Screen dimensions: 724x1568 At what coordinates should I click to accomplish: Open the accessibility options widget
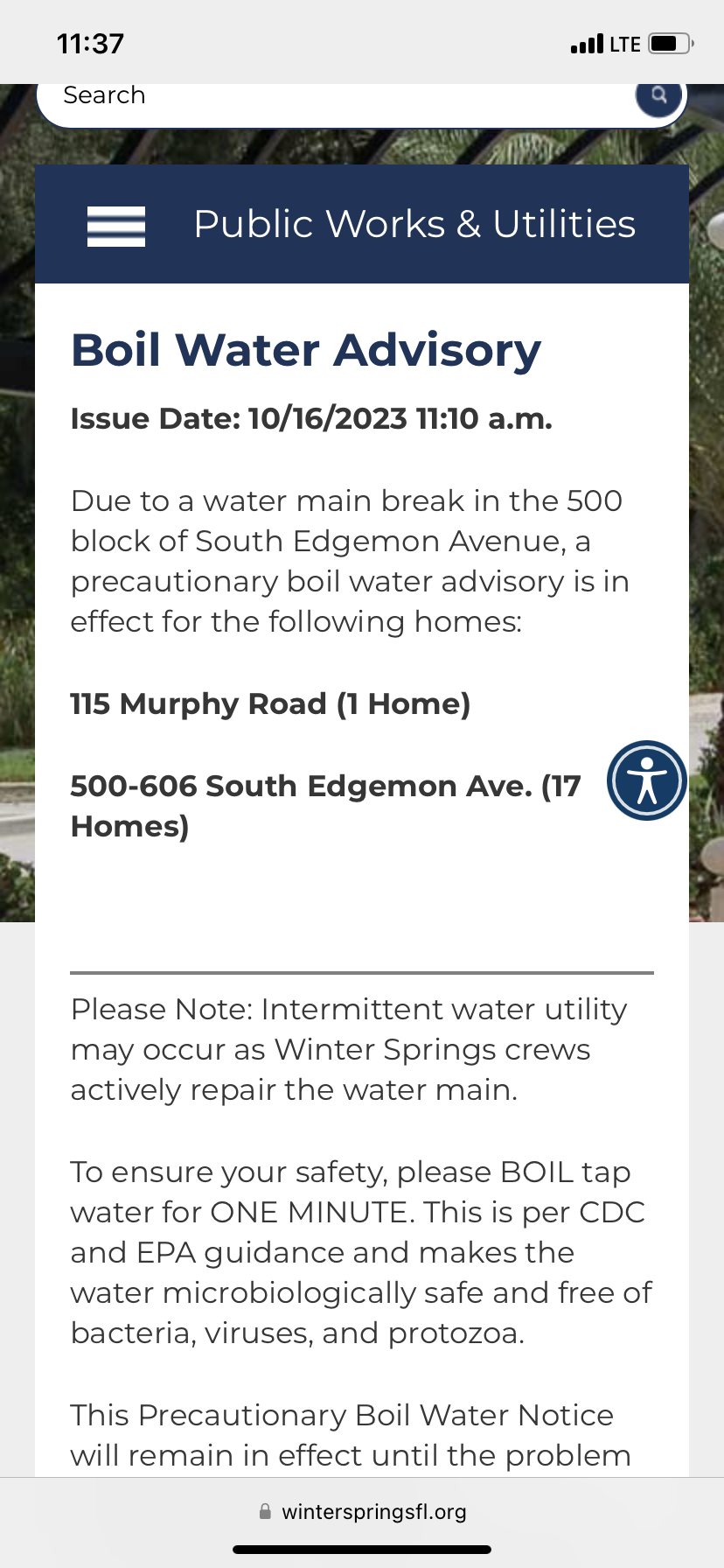pos(647,780)
